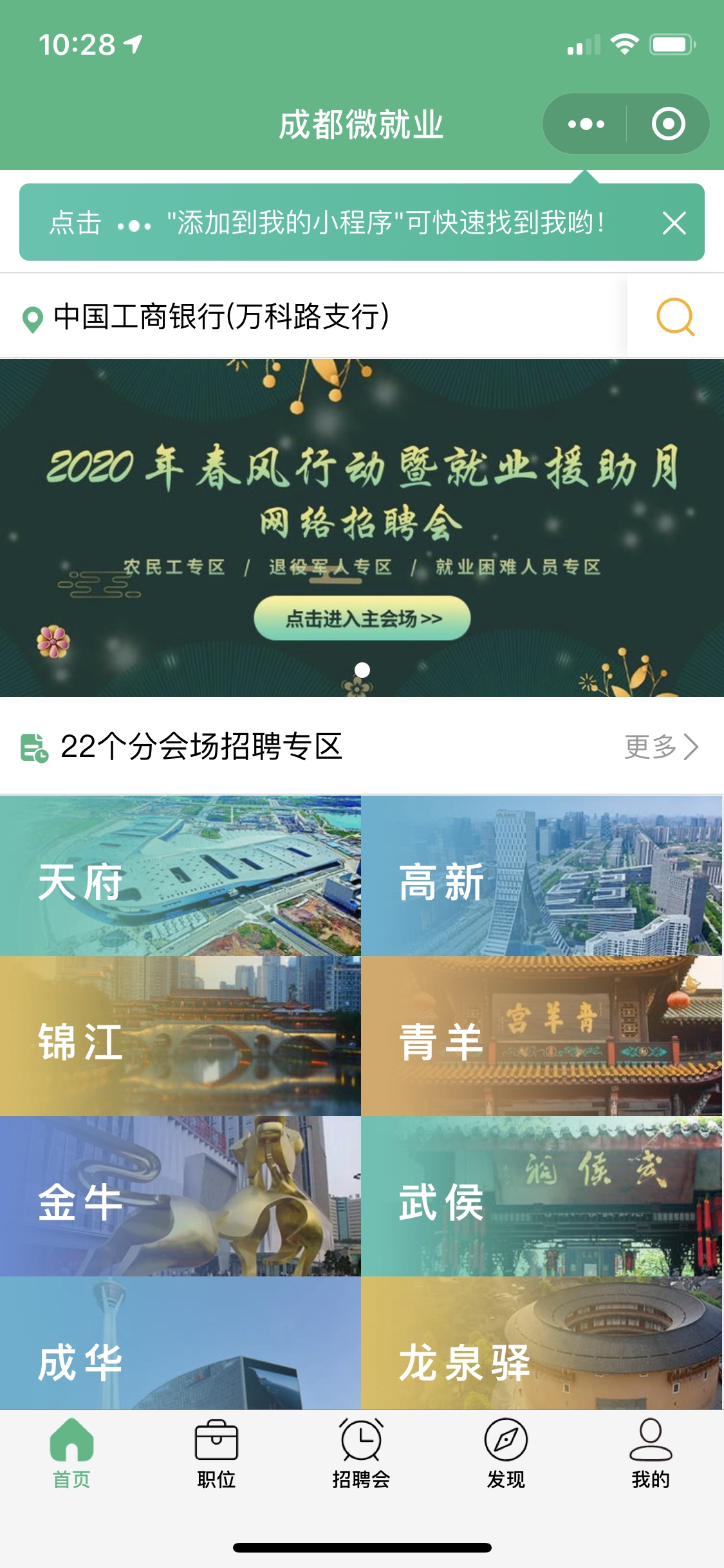Open 更多 for recruitment zones
Viewport: 724px width, 1568px height.
[x=661, y=747]
